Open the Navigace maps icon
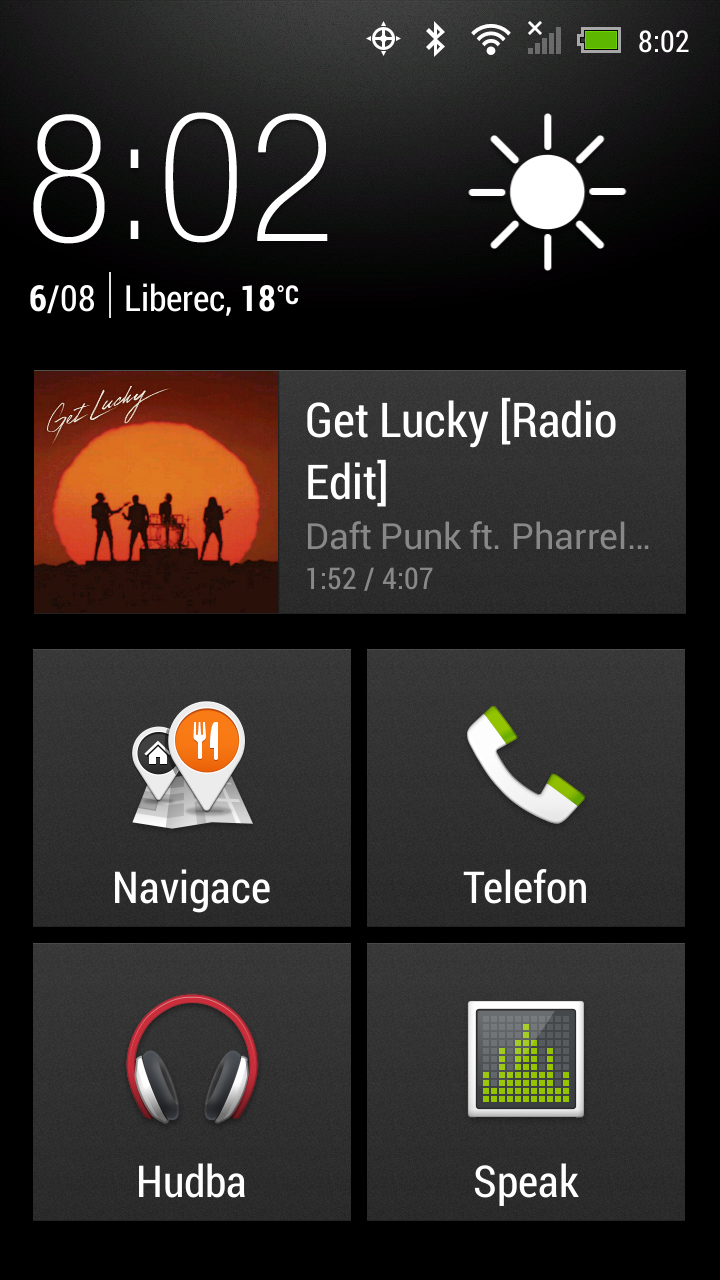Image resolution: width=720 pixels, height=1280 pixels. [x=191, y=788]
